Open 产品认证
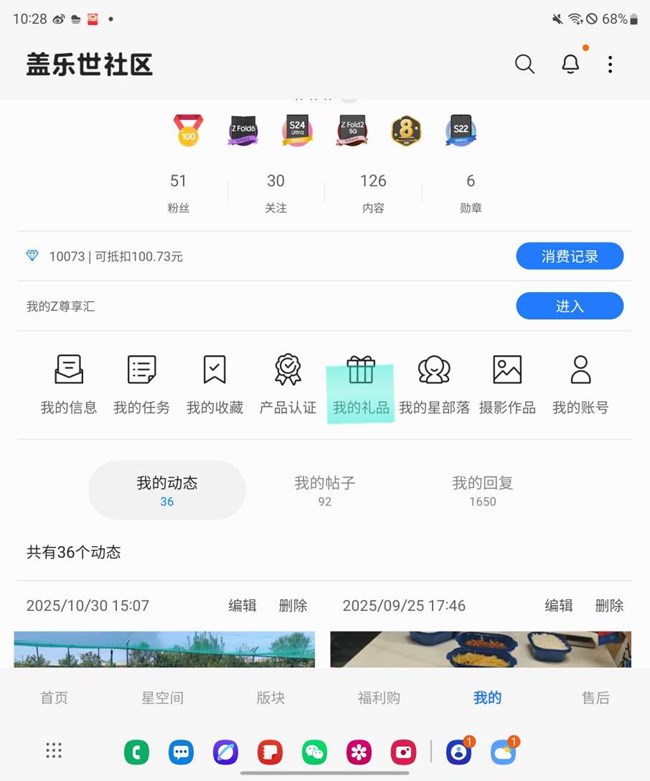The image size is (650, 781). pyautogui.click(x=288, y=384)
